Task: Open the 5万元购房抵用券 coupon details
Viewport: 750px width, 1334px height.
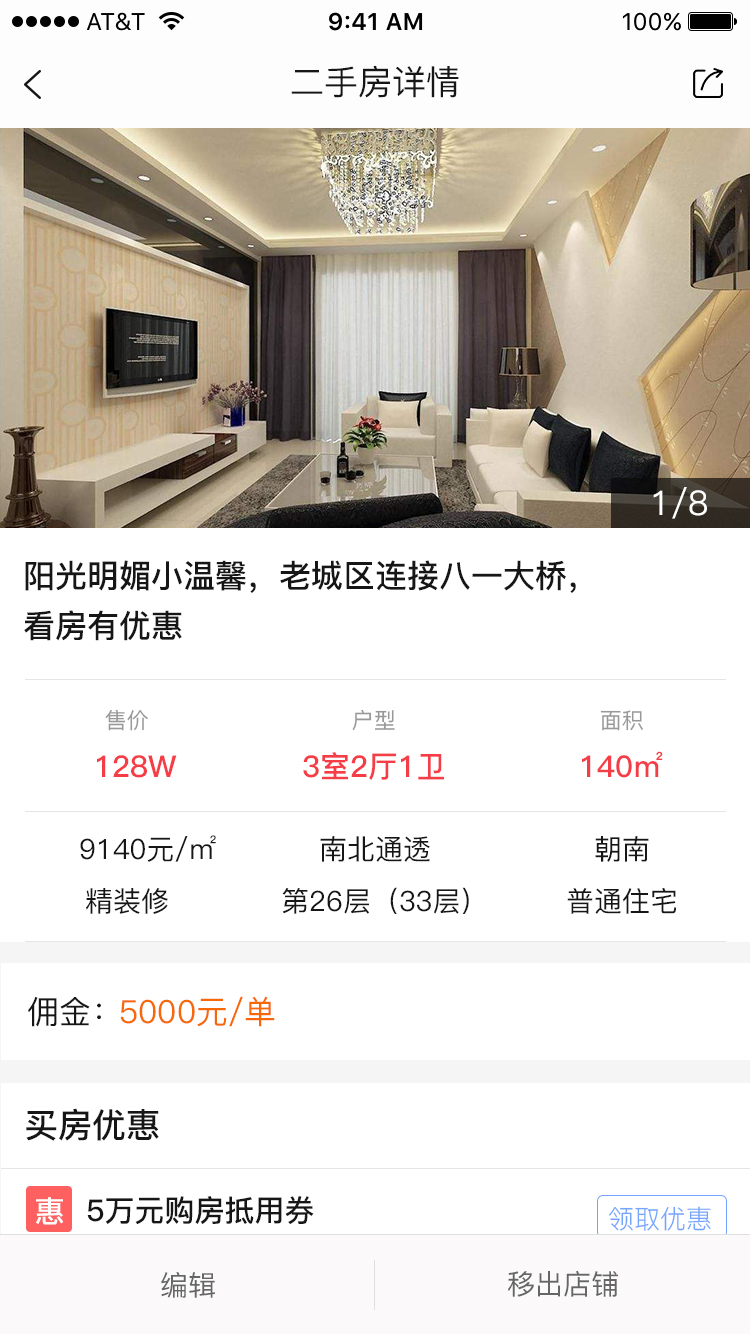Action: pyautogui.click(x=199, y=1210)
